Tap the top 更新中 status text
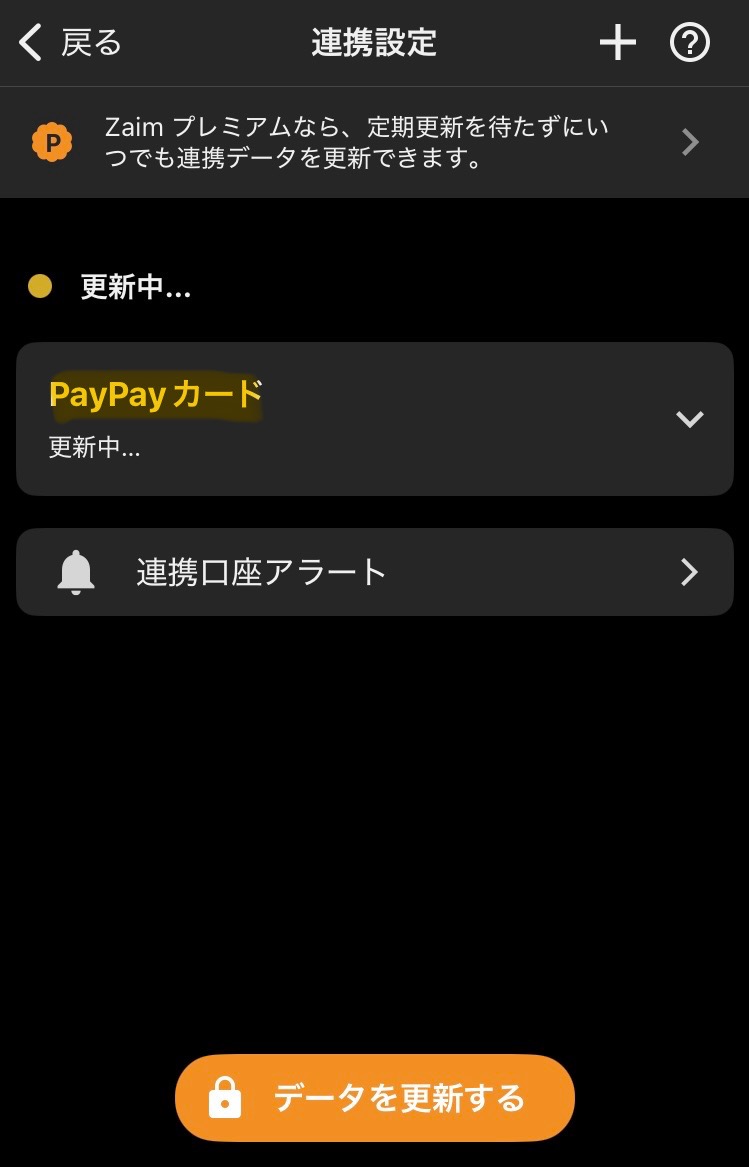This screenshot has width=749, height=1167. (136, 287)
